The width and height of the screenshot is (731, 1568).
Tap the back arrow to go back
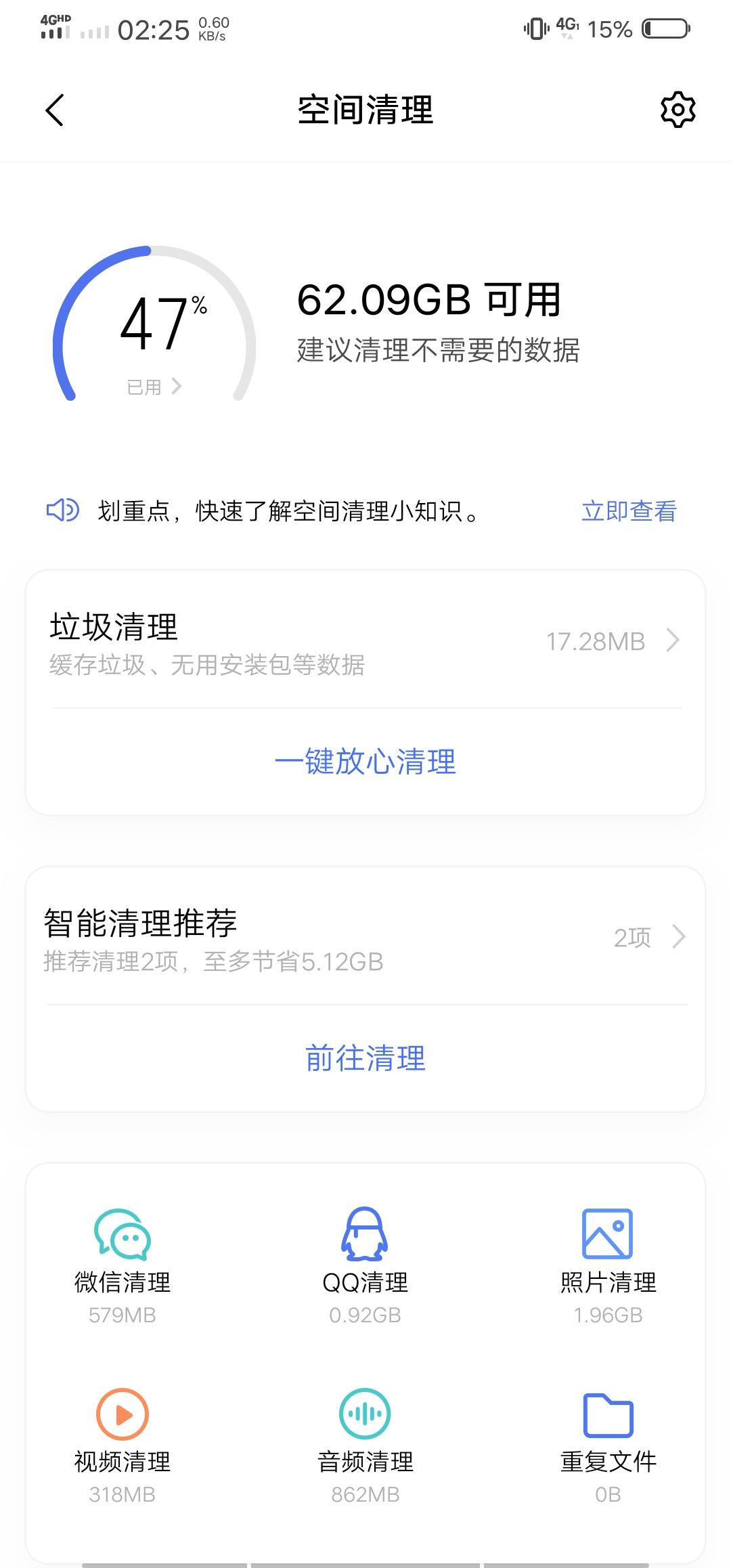(x=54, y=109)
